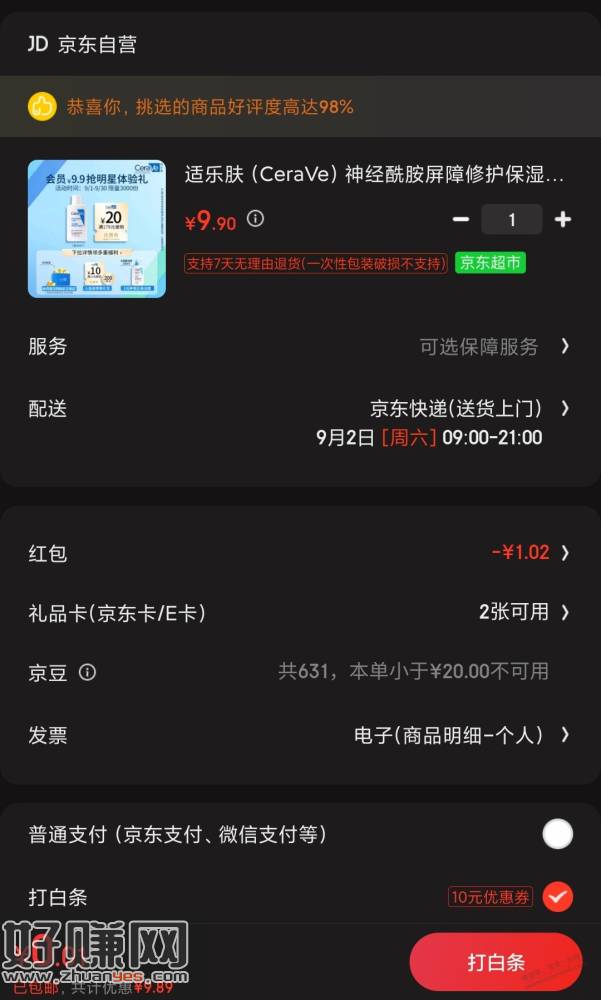Tap the quantity field showing 1

click(x=512, y=219)
